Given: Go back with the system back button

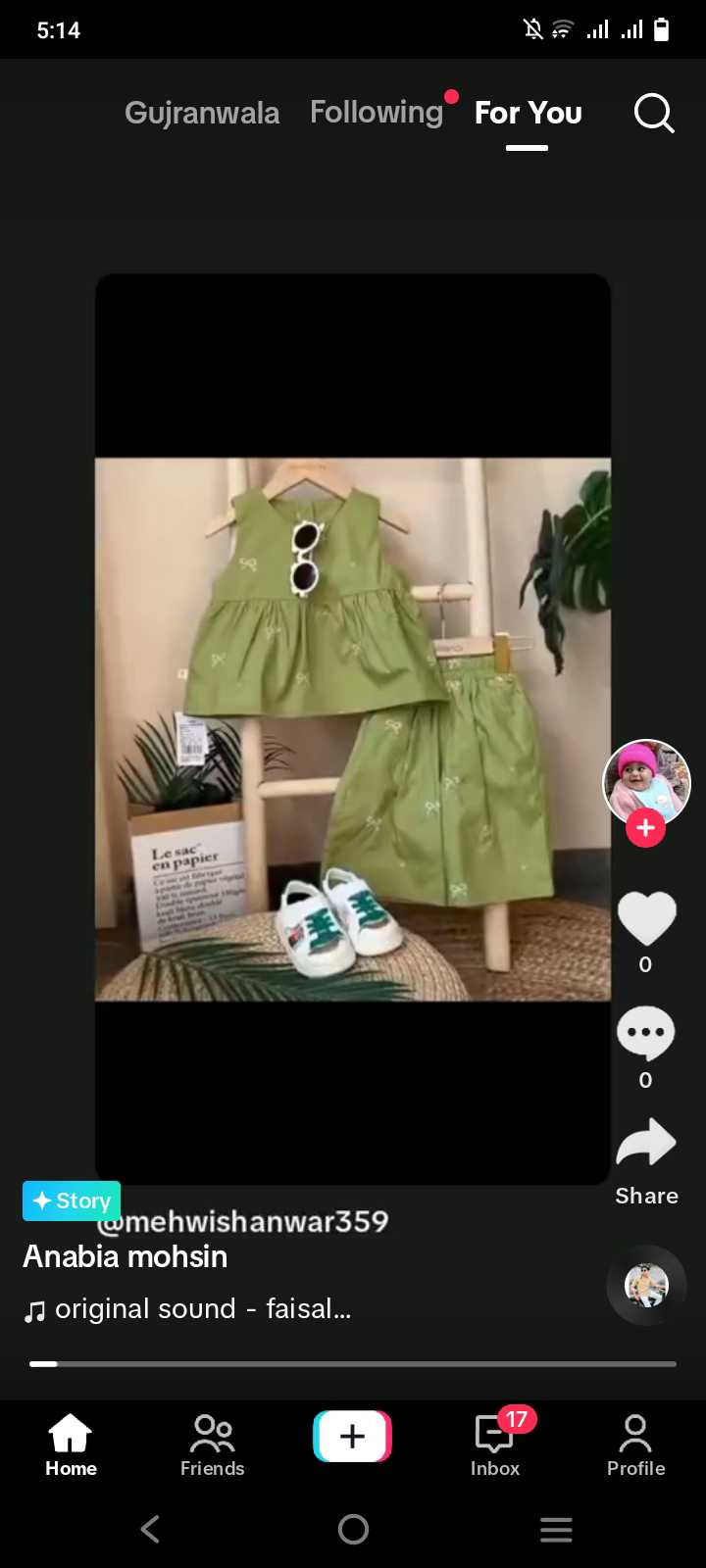Looking at the screenshot, I should pyautogui.click(x=150, y=1529).
